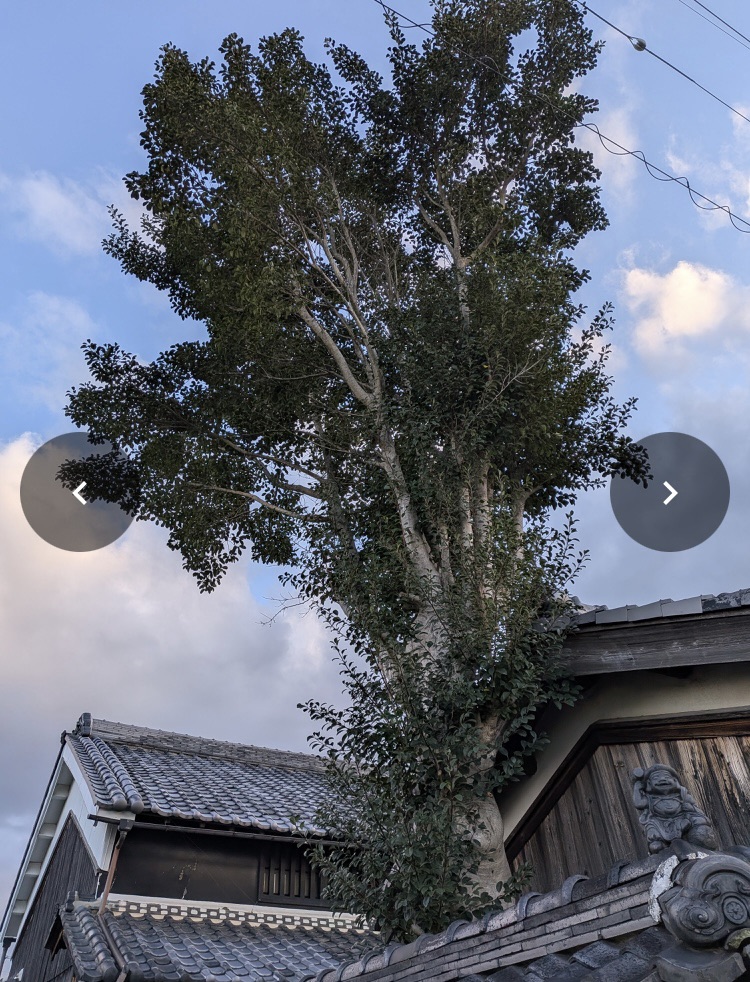Viewport: 750px width, 982px height.
Task: Advance to the next photo
Action: pos(669,492)
